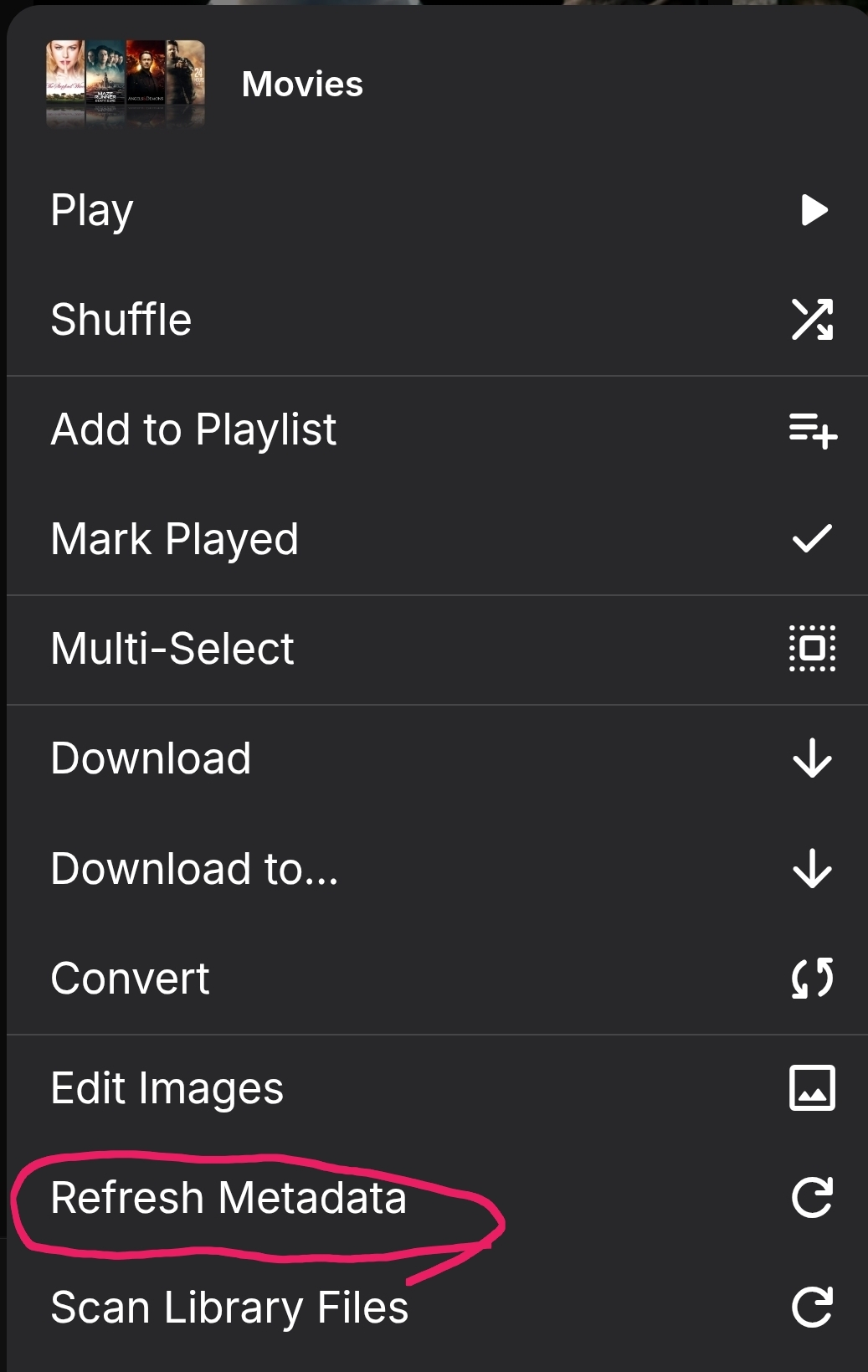This screenshot has height=1372, width=868.
Task: Select Convert from the menu
Action: [x=131, y=979]
